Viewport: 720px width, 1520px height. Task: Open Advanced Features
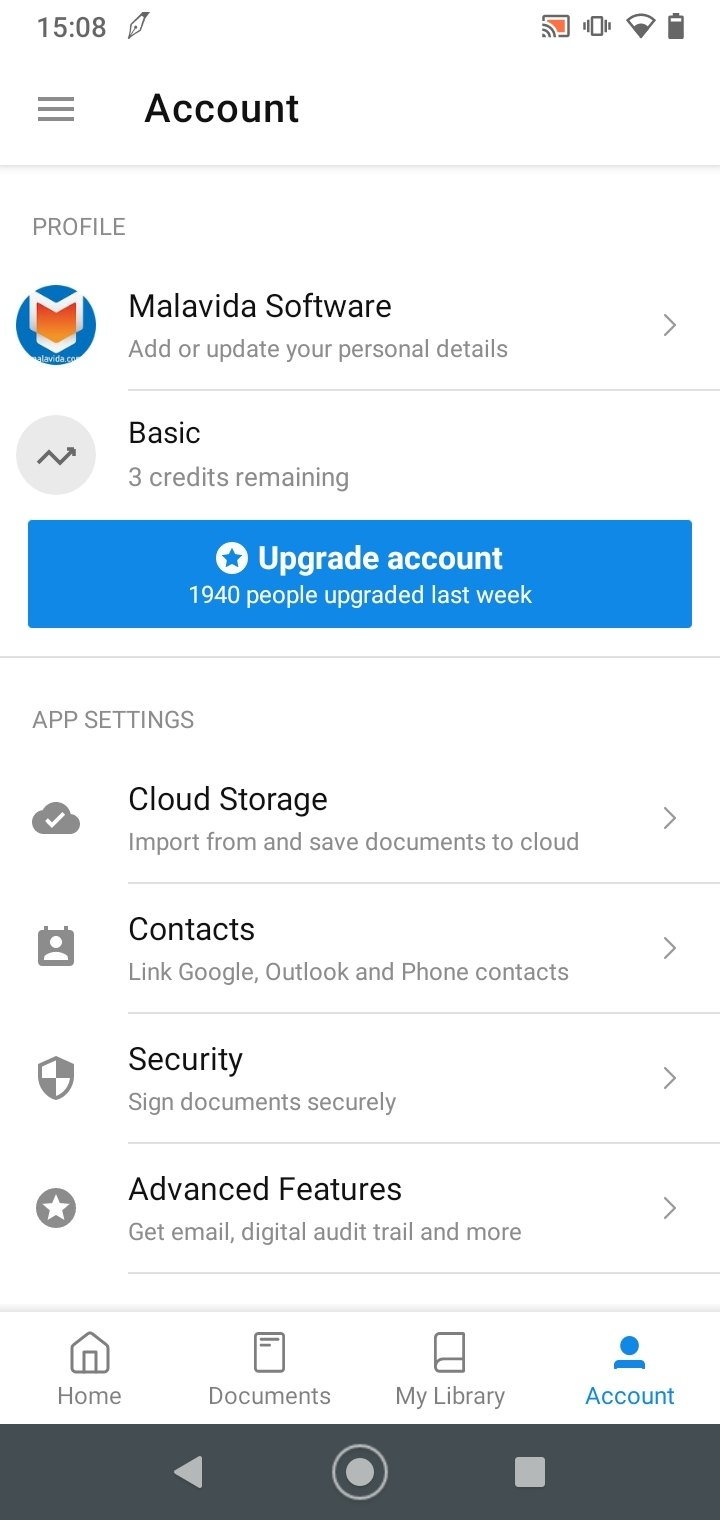point(360,1209)
